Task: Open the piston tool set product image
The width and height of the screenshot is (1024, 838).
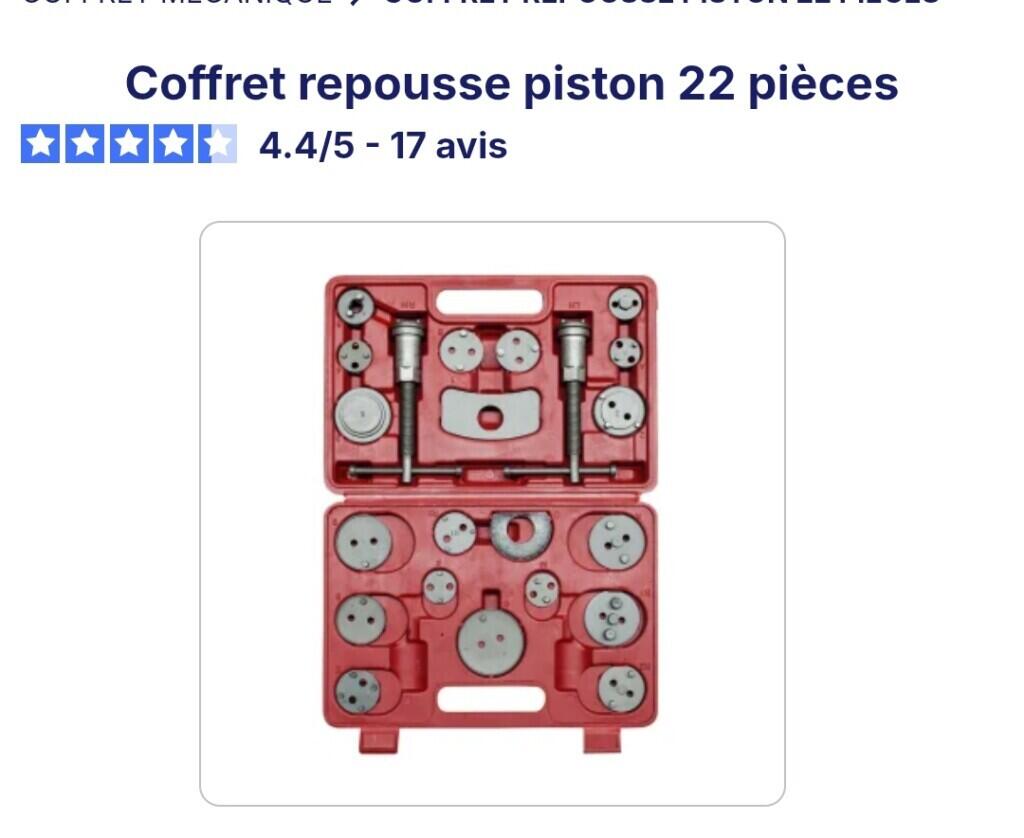Action: click(x=492, y=514)
